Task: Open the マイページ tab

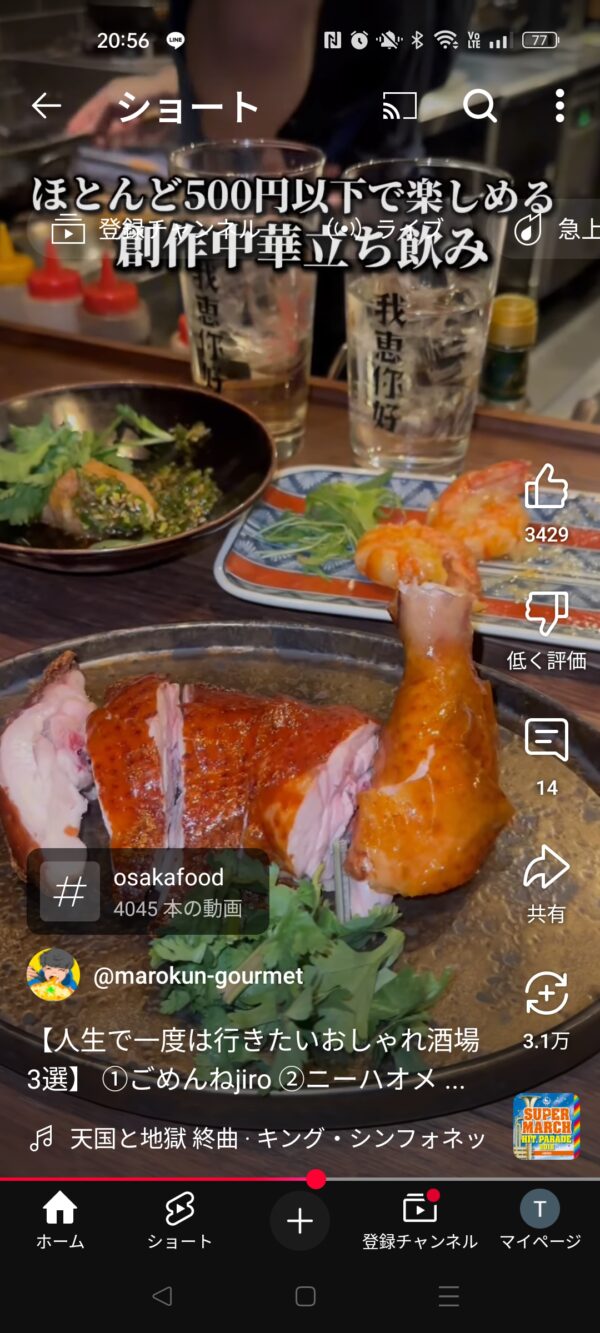Action: tap(540, 1220)
